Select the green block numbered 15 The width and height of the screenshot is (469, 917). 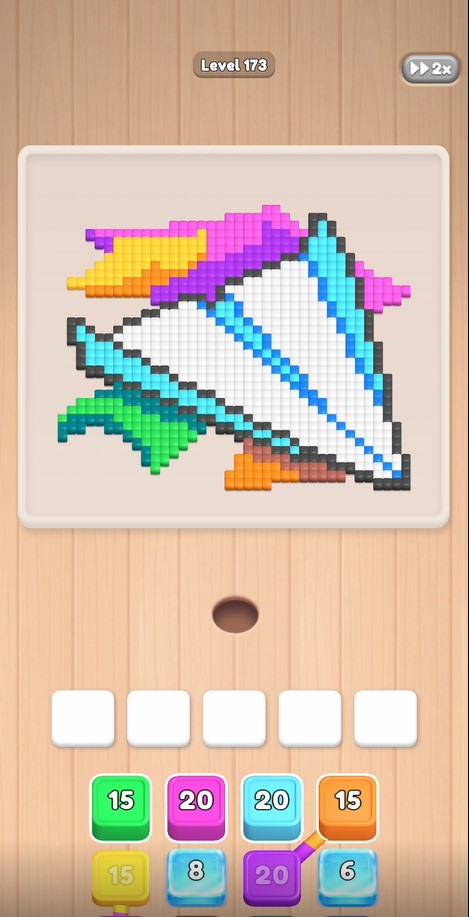(120, 807)
